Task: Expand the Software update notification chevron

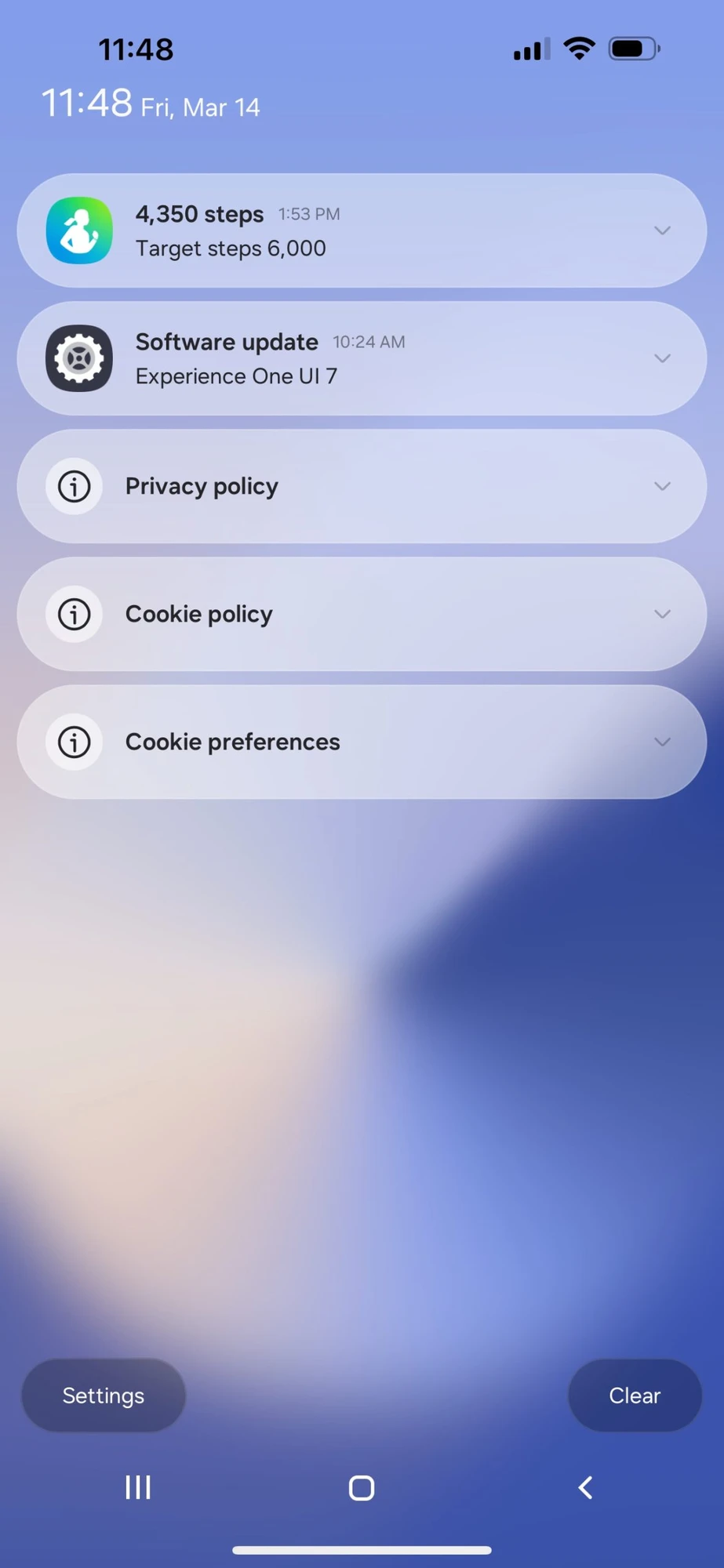Action: tap(662, 359)
